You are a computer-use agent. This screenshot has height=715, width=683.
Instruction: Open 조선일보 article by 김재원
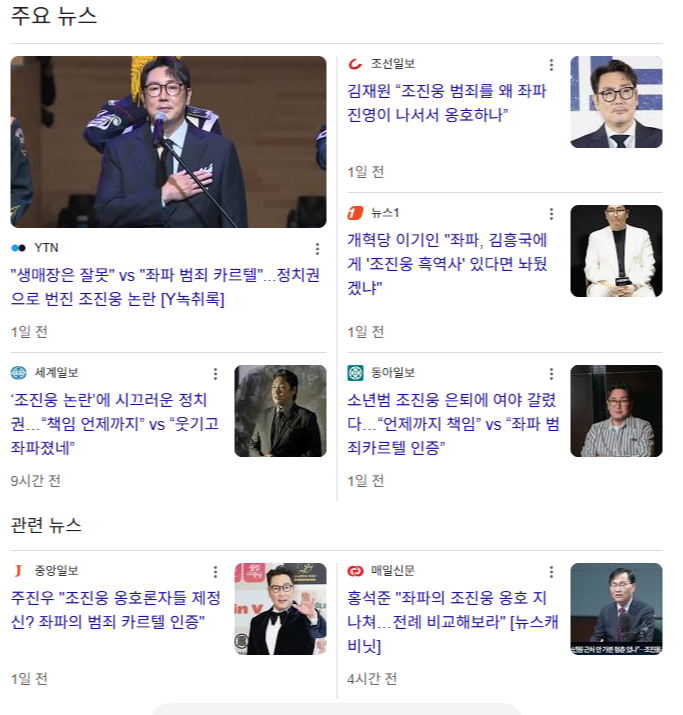(x=446, y=102)
